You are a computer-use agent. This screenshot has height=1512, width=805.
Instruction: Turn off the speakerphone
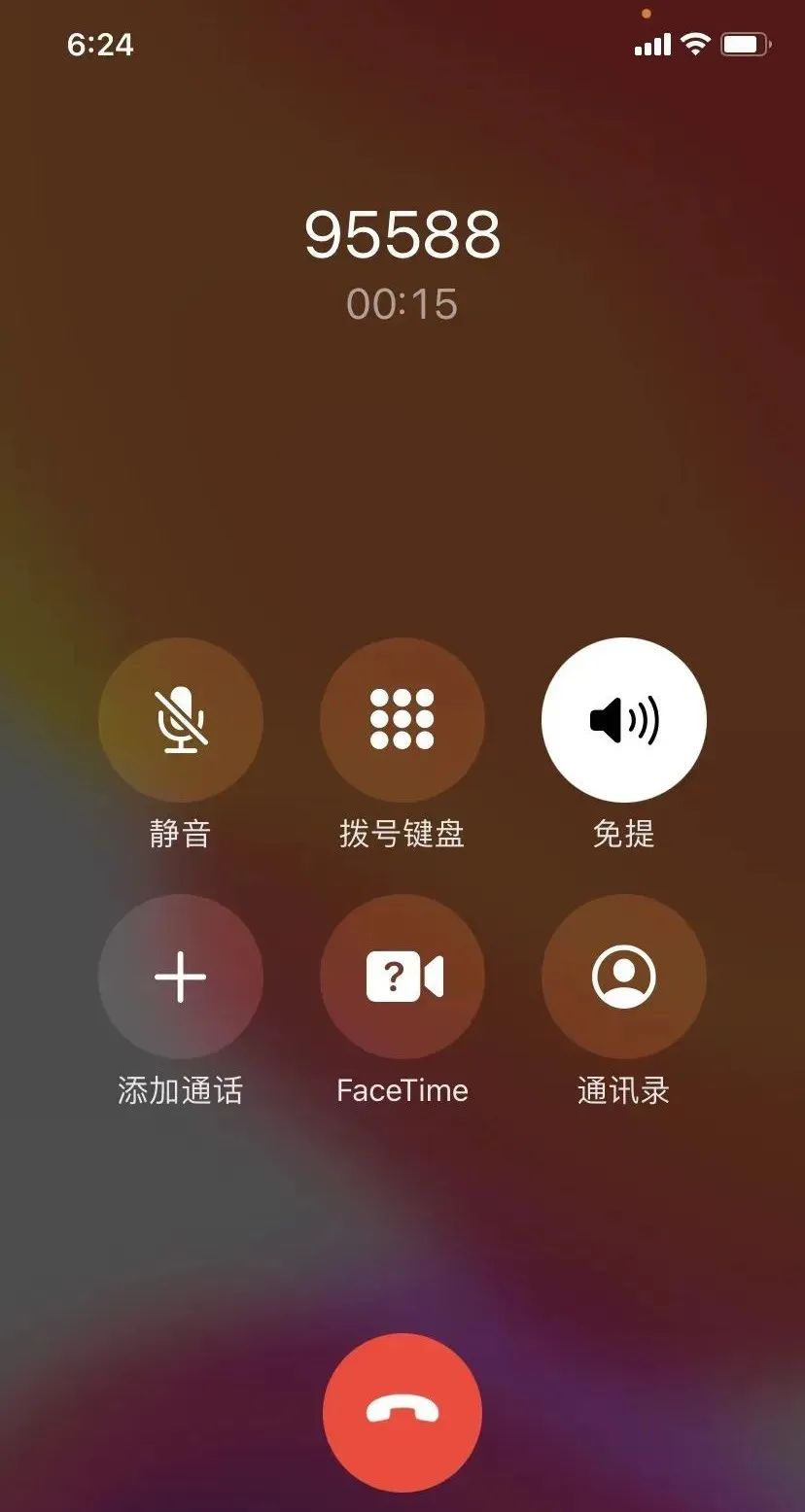point(623,720)
